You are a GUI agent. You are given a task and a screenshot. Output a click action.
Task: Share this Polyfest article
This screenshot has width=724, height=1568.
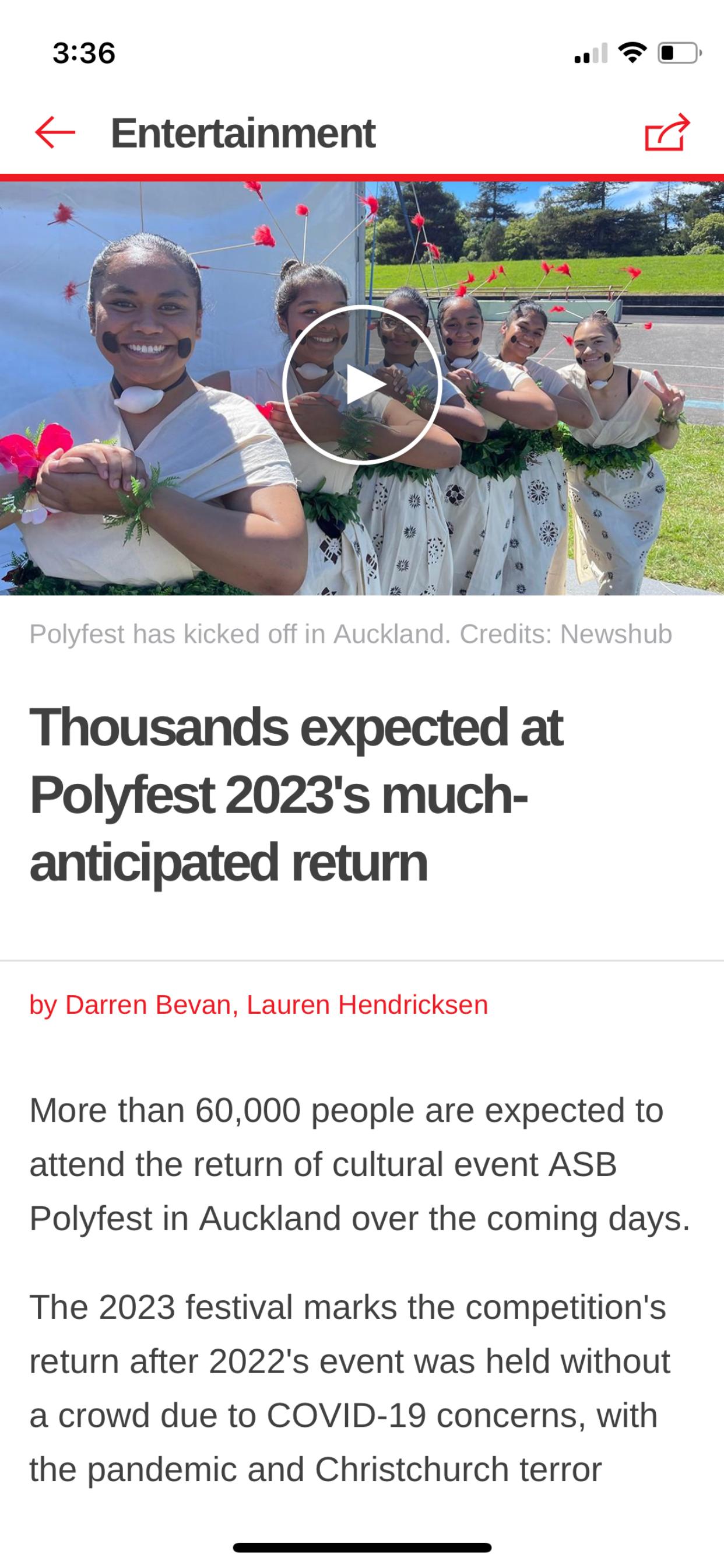click(667, 132)
